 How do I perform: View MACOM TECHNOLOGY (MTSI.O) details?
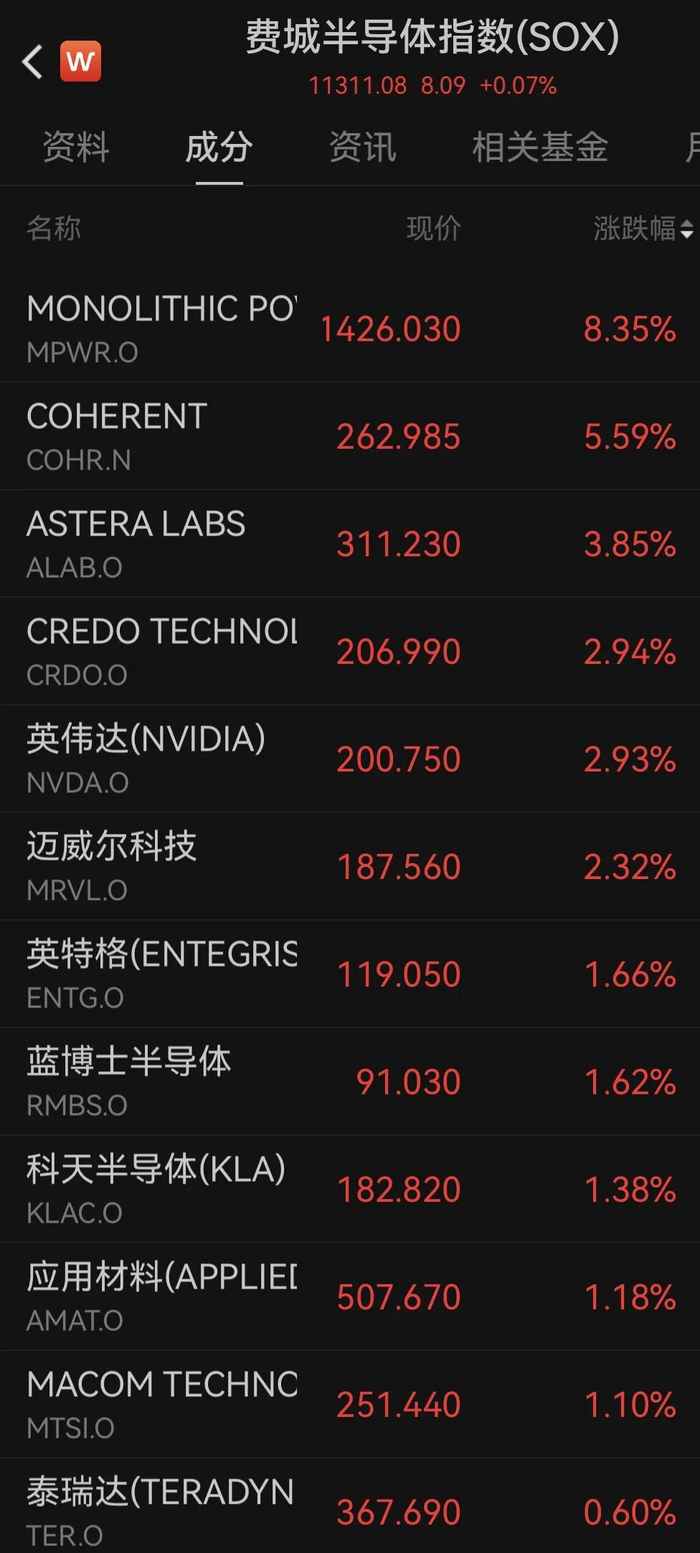tap(350, 1403)
